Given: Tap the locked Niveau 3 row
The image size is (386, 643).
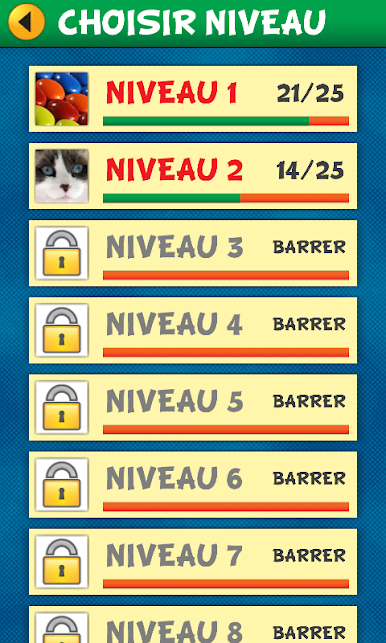Looking at the screenshot, I should tap(193, 253).
